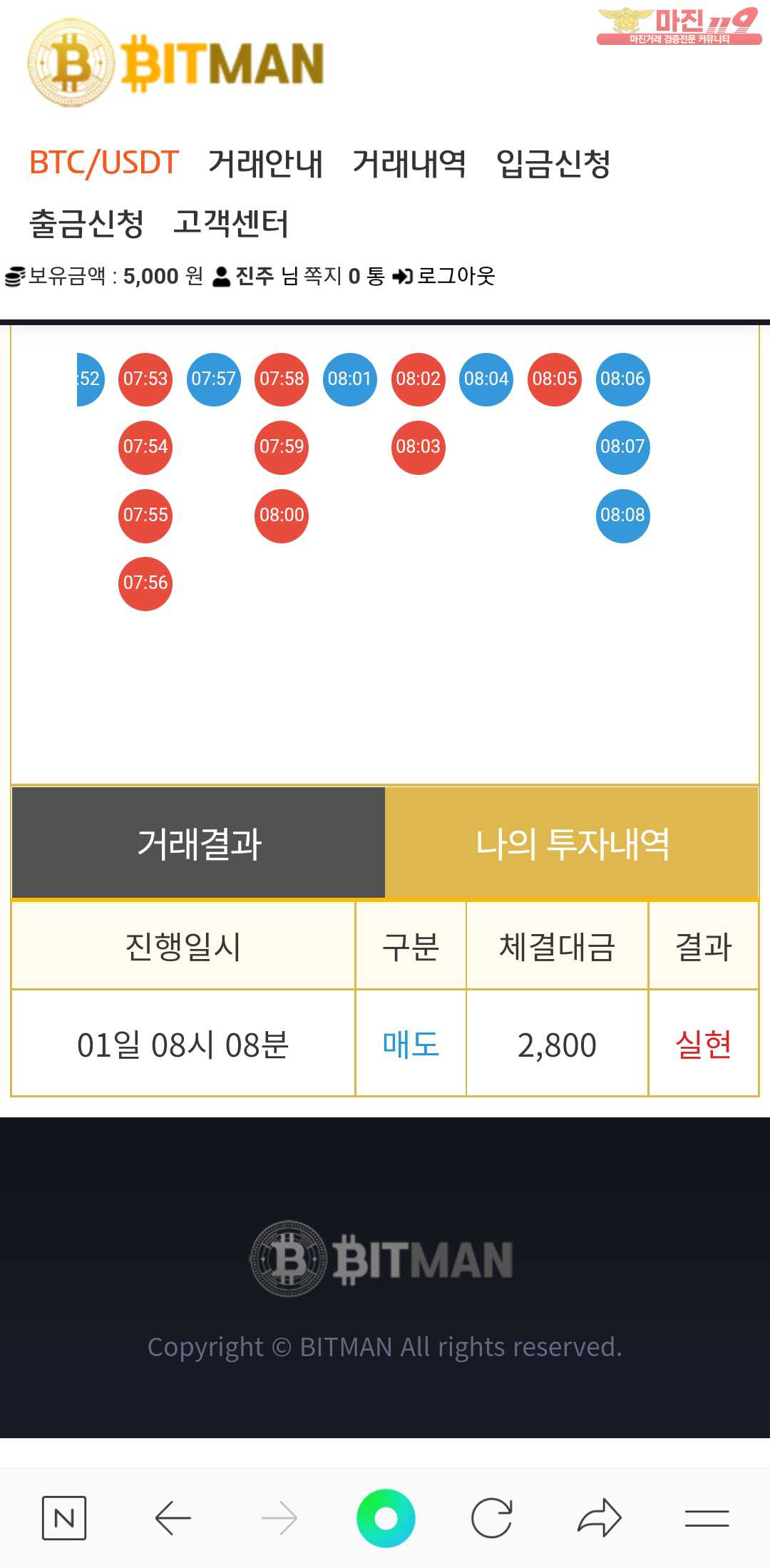Switch to the 나의 투자내역 tab
This screenshot has height=1568, width=770.
click(572, 843)
